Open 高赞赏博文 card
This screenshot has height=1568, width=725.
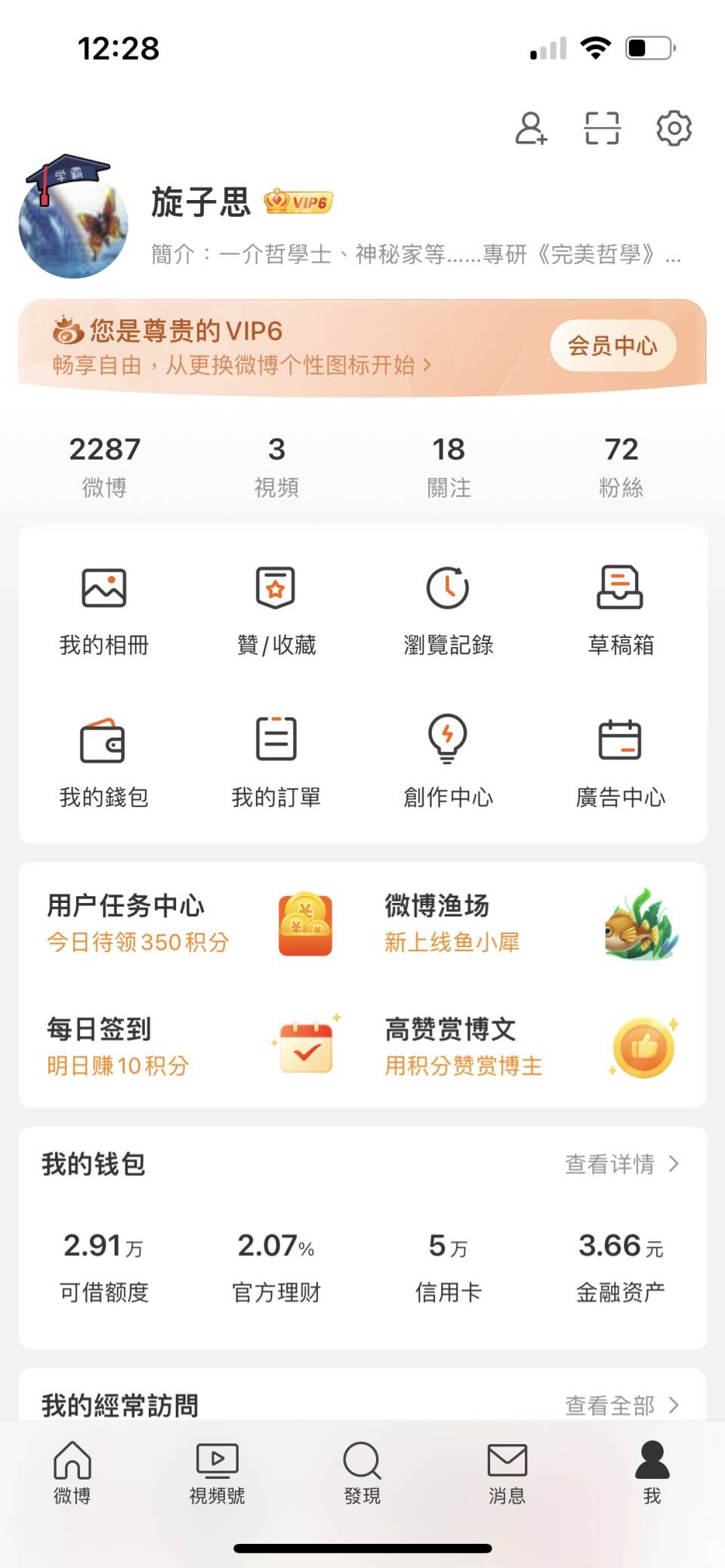click(x=530, y=1047)
